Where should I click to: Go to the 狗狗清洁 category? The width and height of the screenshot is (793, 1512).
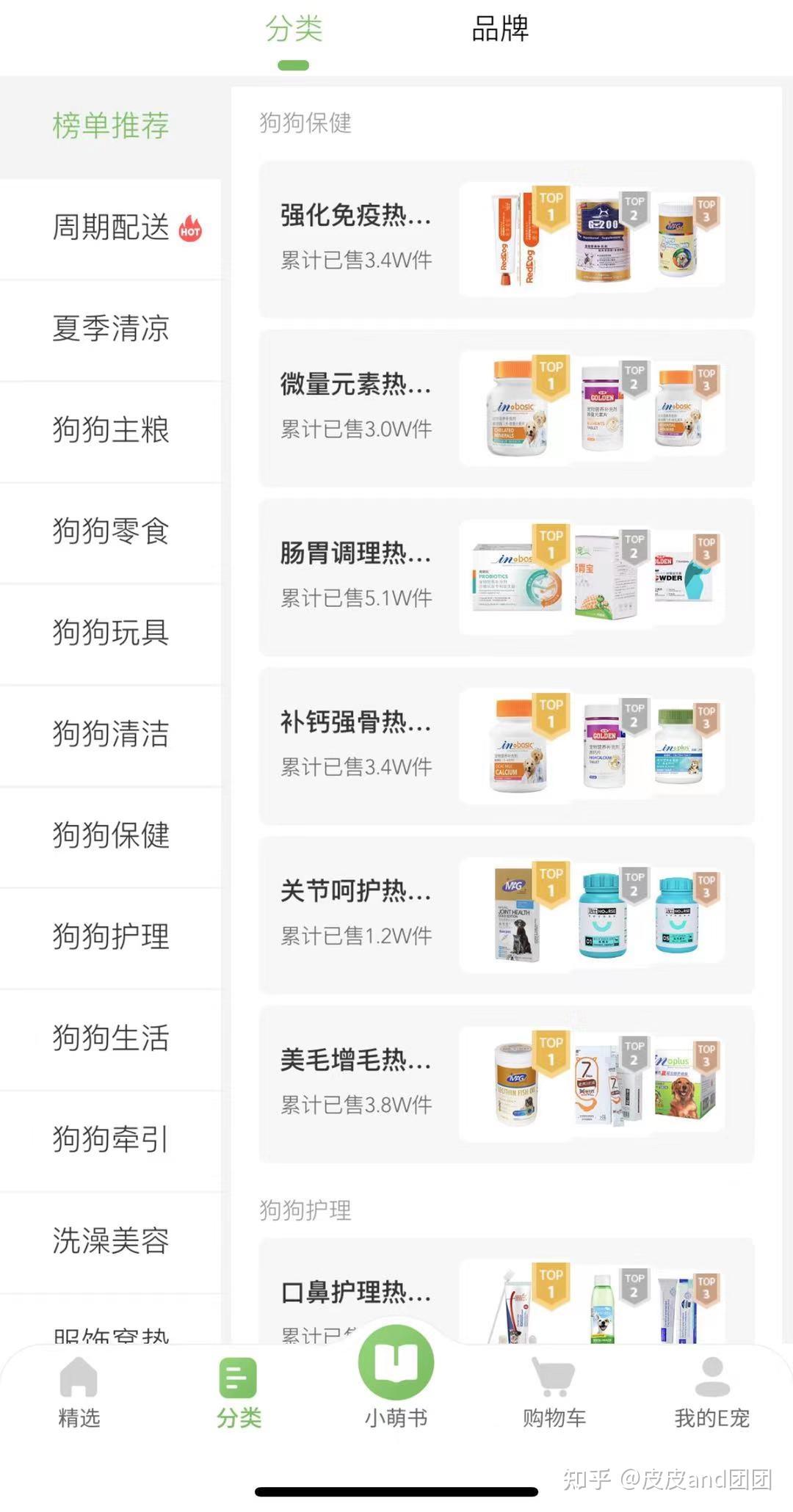tap(110, 735)
